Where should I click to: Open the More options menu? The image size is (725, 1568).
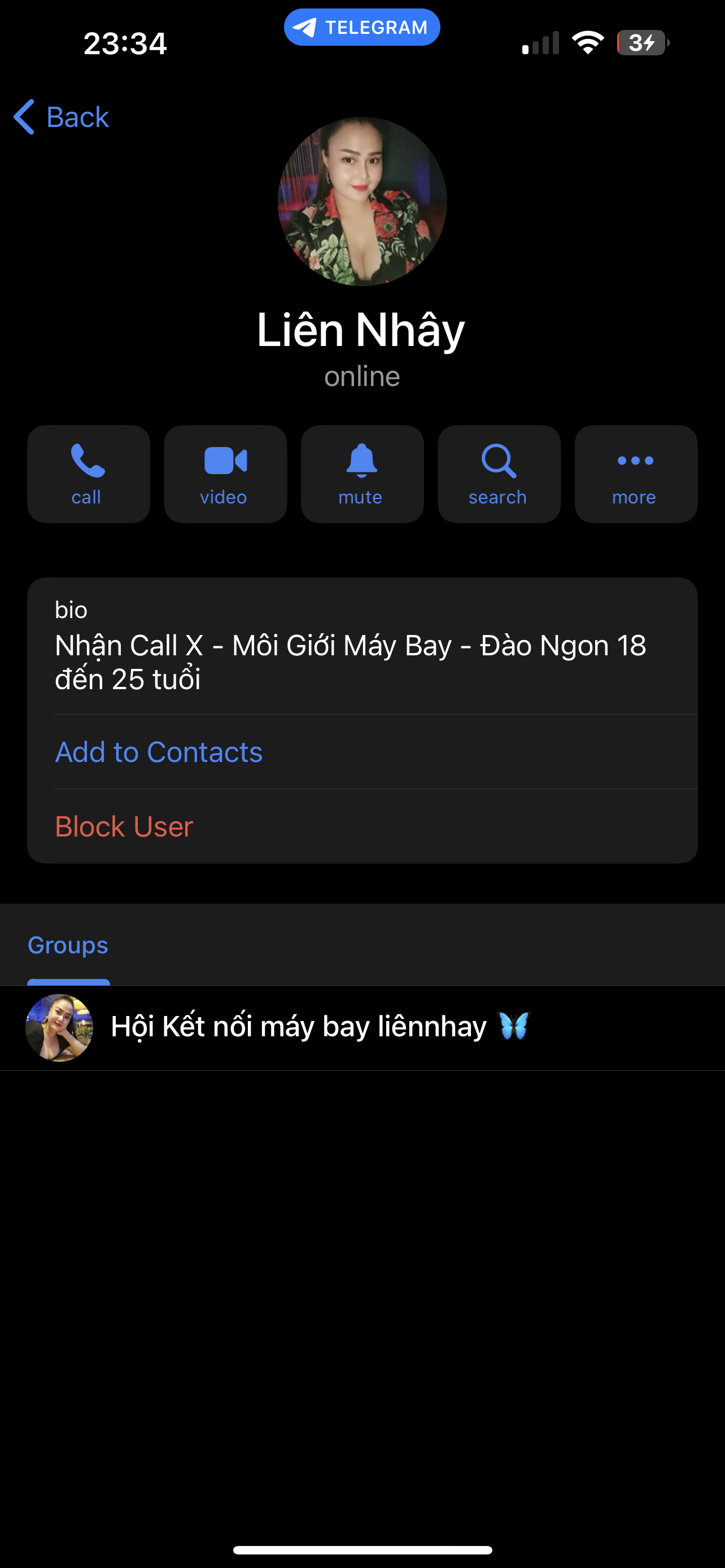[x=635, y=474]
